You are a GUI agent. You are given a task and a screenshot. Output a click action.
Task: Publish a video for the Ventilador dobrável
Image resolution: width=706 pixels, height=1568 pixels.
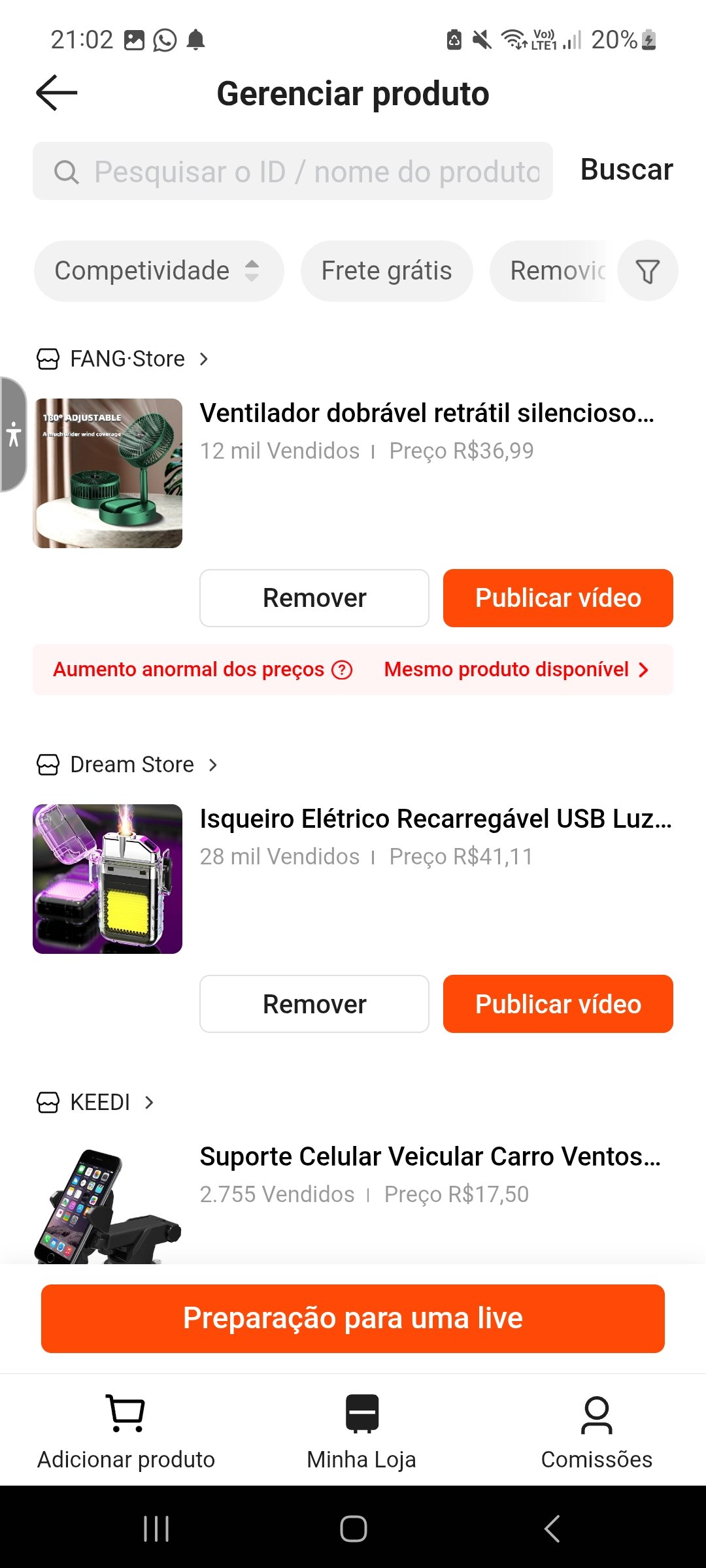pyautogui.click(x=558, y=598)
